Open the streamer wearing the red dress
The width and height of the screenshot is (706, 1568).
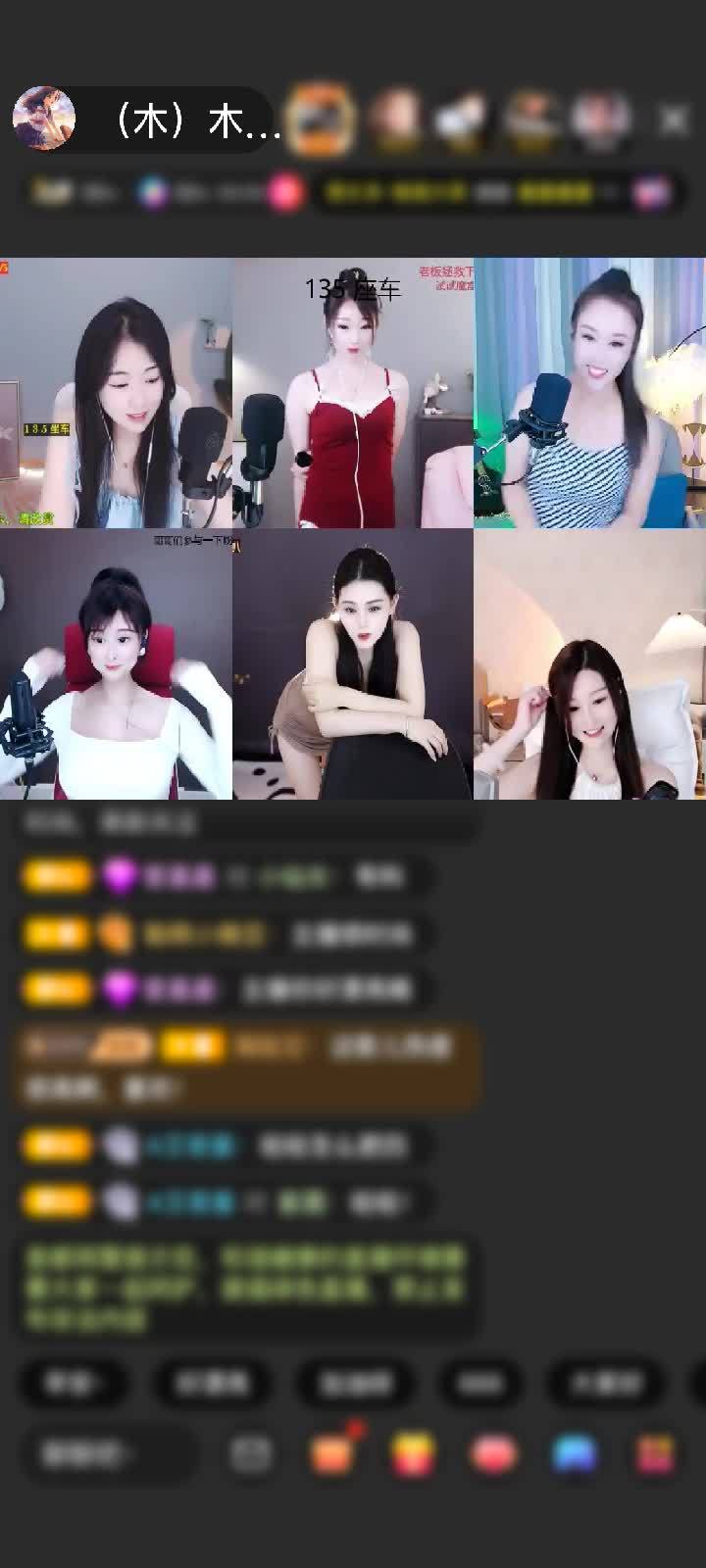click(353, 393)
